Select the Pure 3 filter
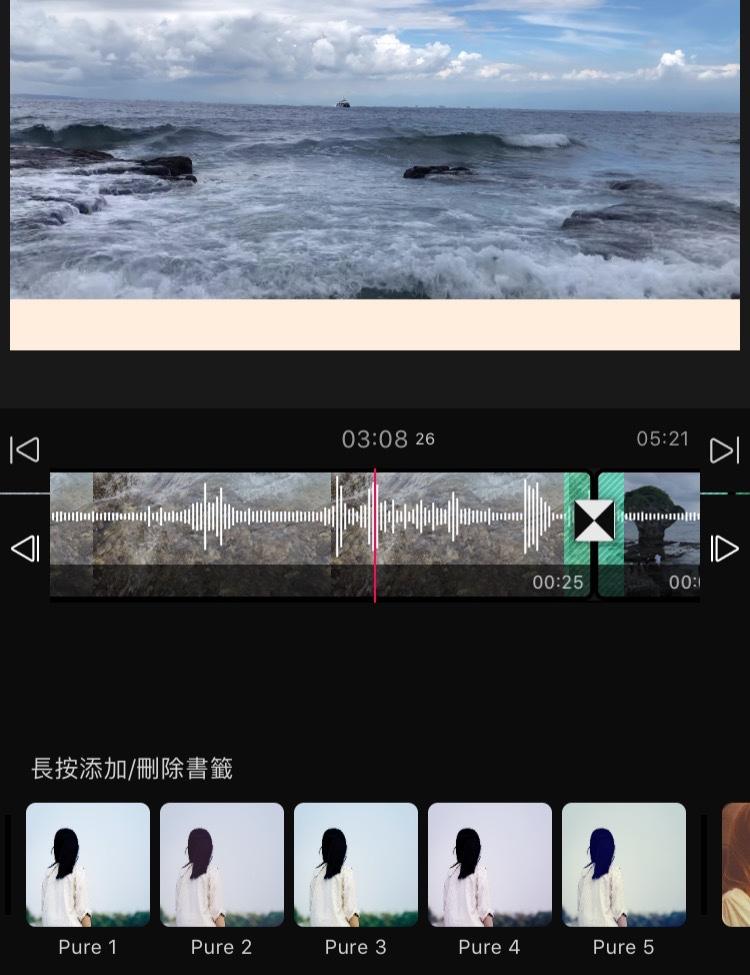750x975 pixels. pyautogui.click(x=356, y=865)
